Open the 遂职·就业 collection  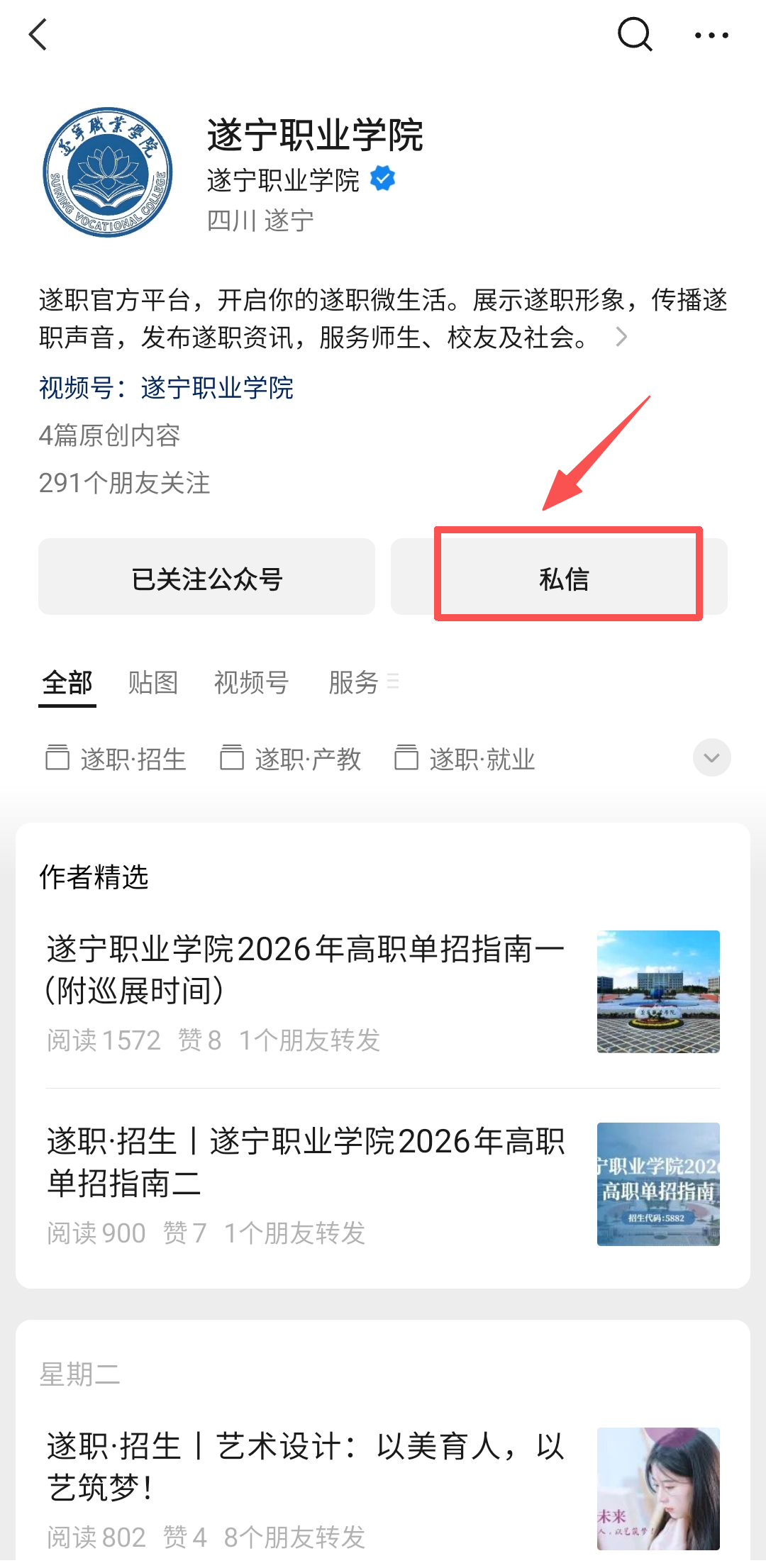(465, 759)
